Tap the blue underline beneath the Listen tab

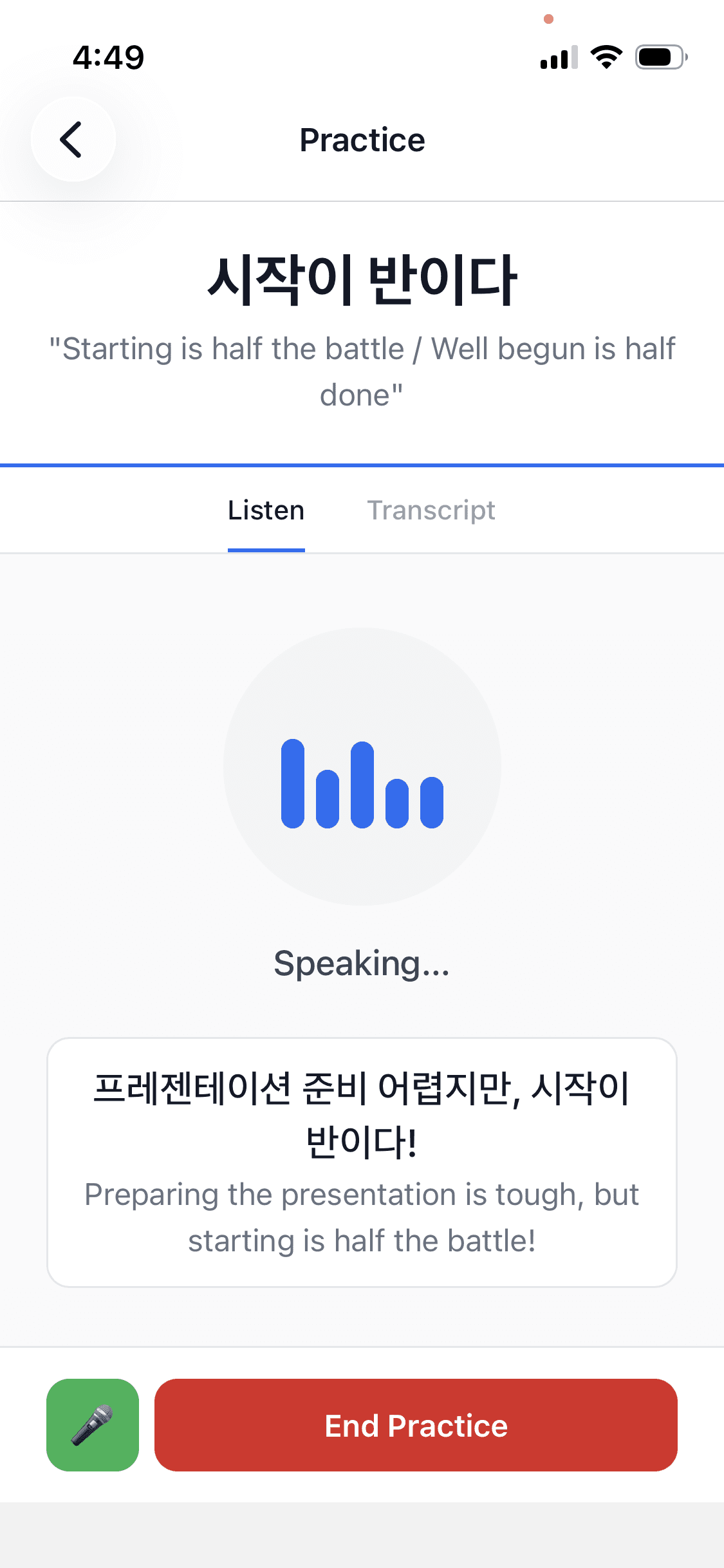[266, 550]
